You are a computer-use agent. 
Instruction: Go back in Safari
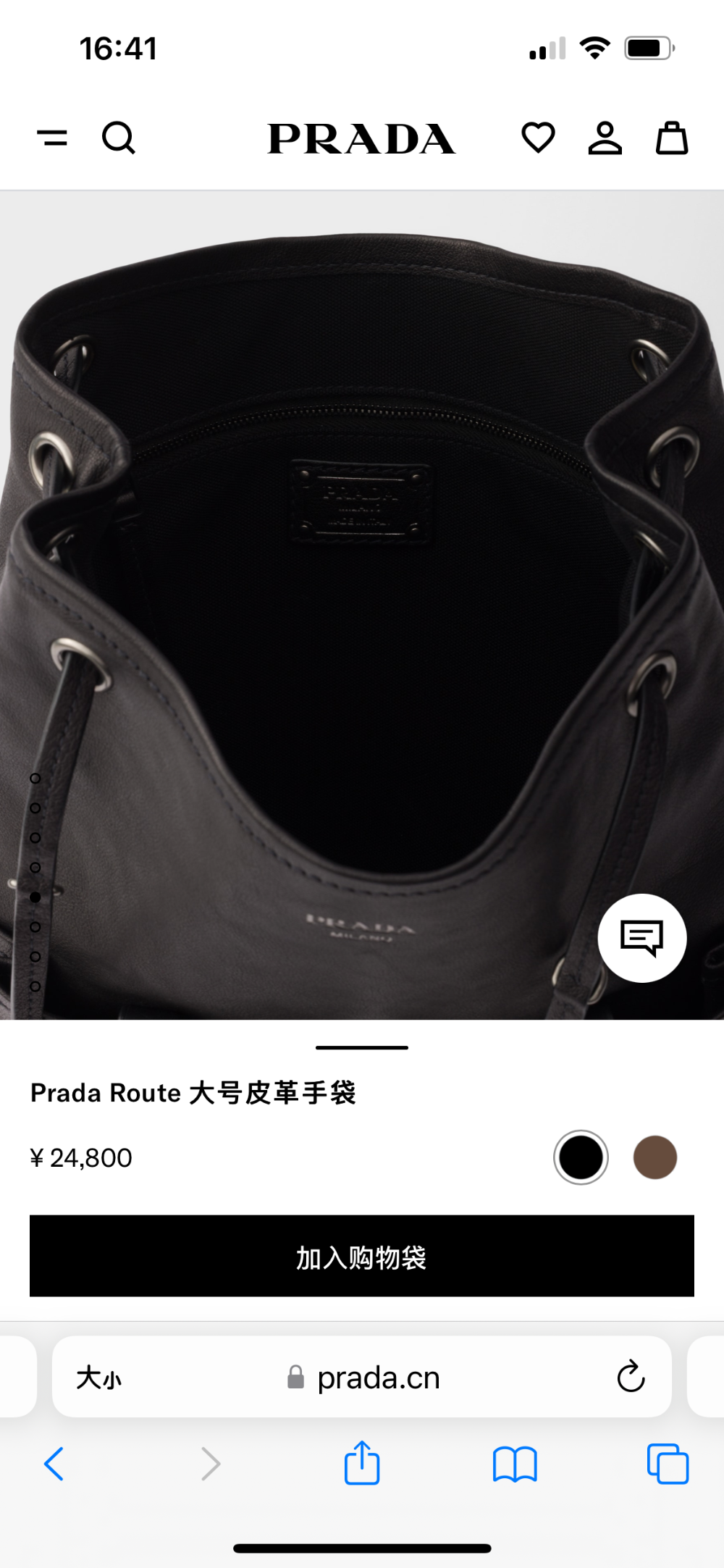pyautogui.click(x=54, y=1464)
